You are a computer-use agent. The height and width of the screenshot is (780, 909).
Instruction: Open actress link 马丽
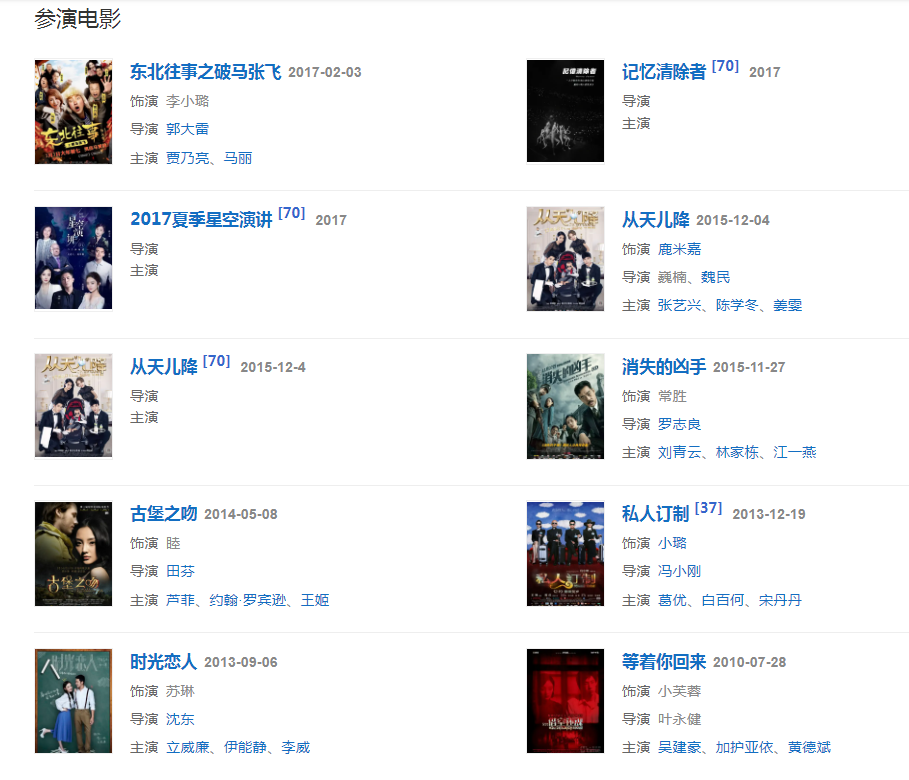click(x=238, y=158)
